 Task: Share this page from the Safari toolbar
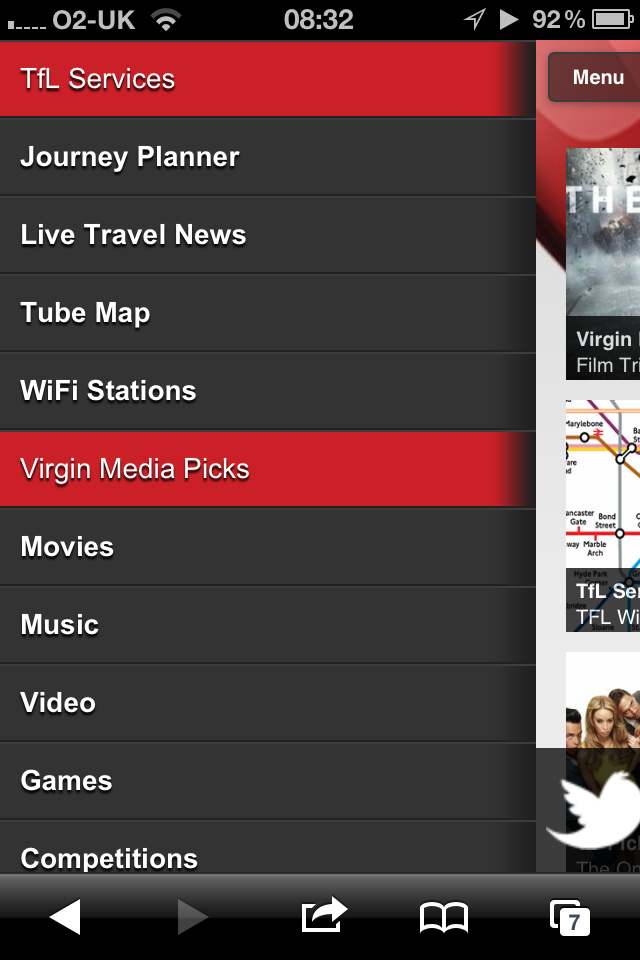[323, 916]
